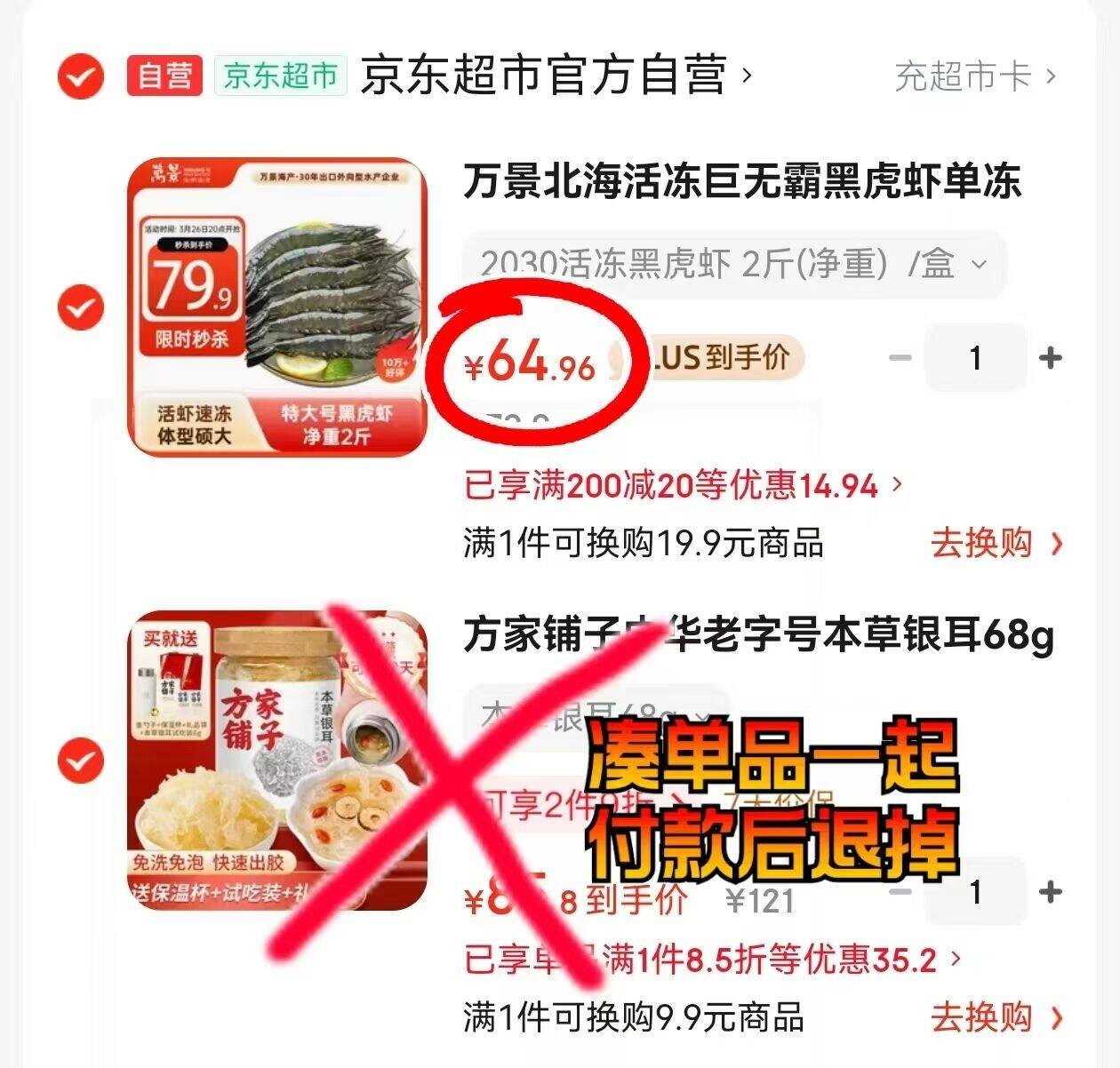Increase 黑虎虾 quantity with plus
The image size is (1120, 1068).
[x=1050, y=358]
